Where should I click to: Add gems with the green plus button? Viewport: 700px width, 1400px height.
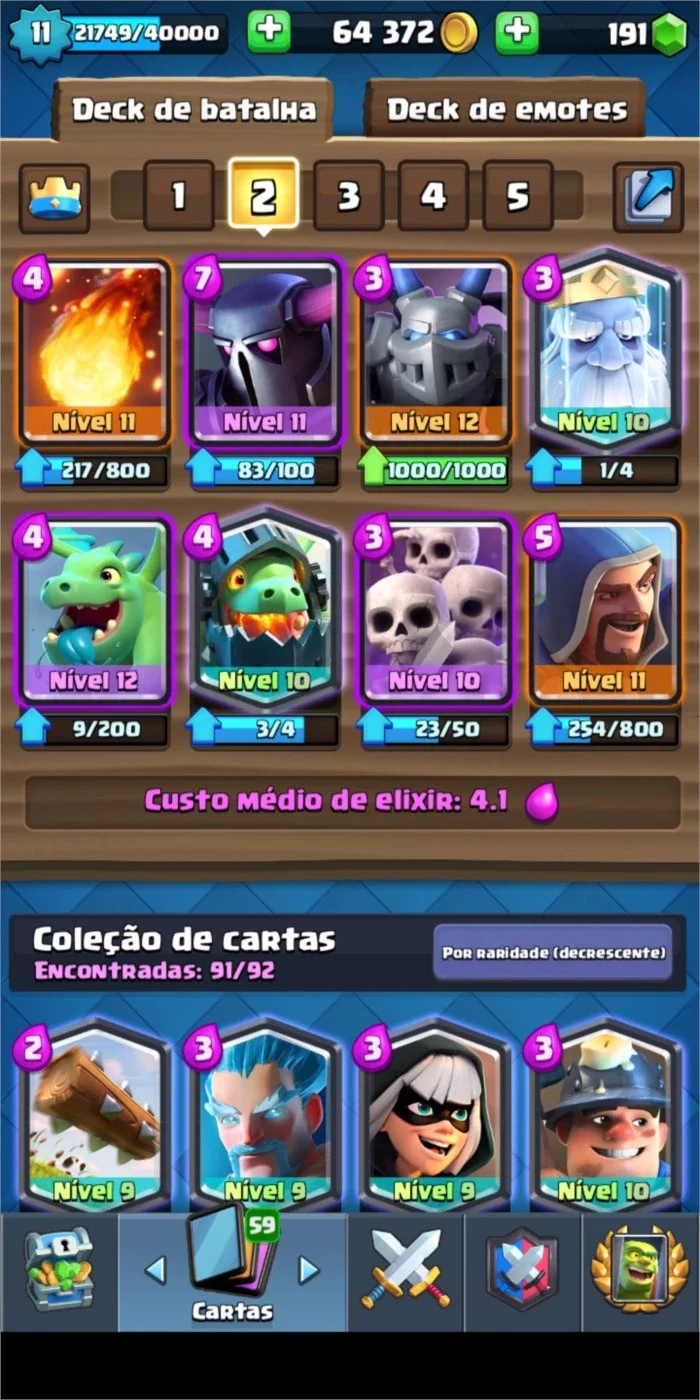click(517, 32)
